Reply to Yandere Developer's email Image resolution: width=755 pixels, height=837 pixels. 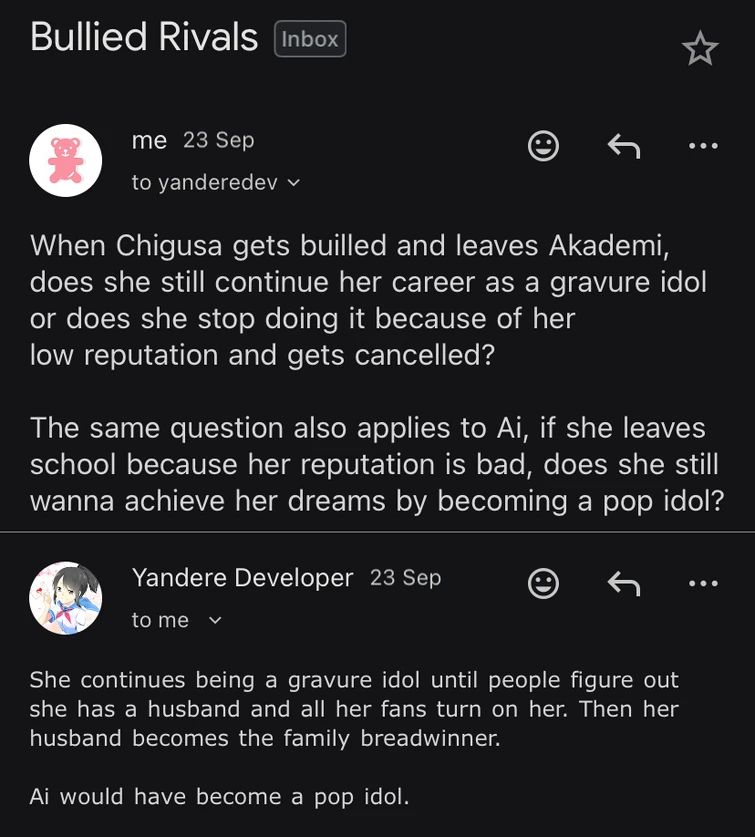coord(624,583)
